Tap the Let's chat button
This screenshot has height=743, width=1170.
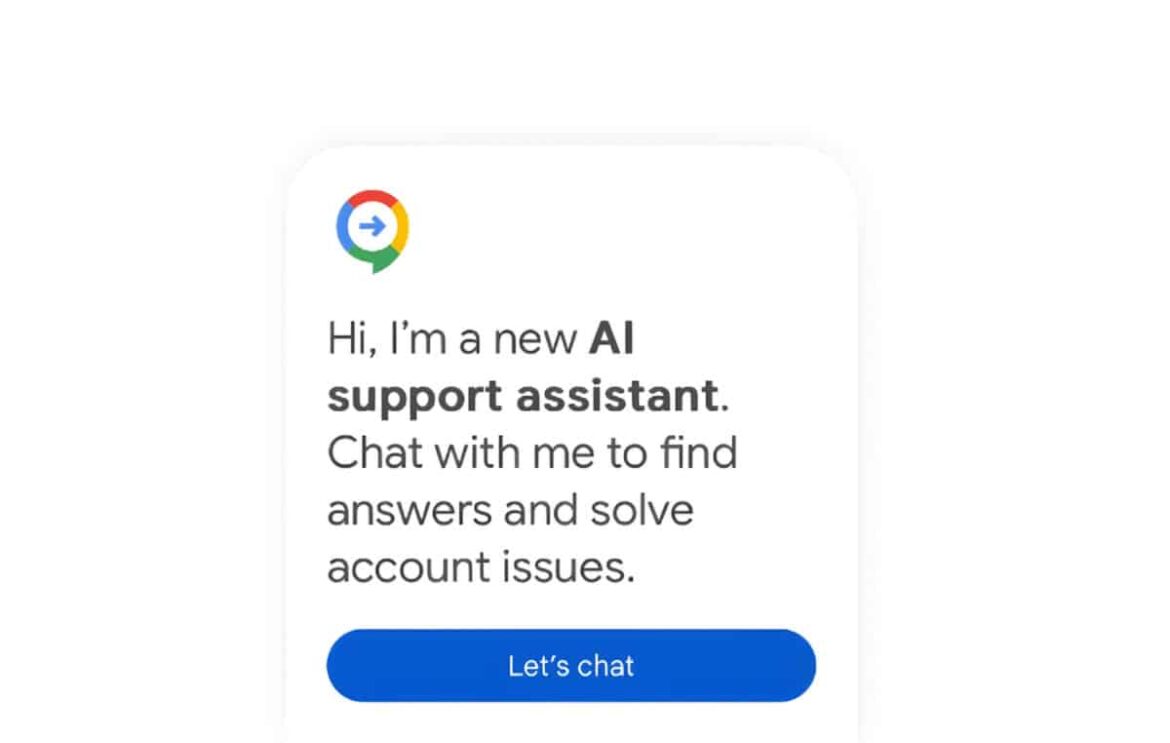tap(571, 666)
